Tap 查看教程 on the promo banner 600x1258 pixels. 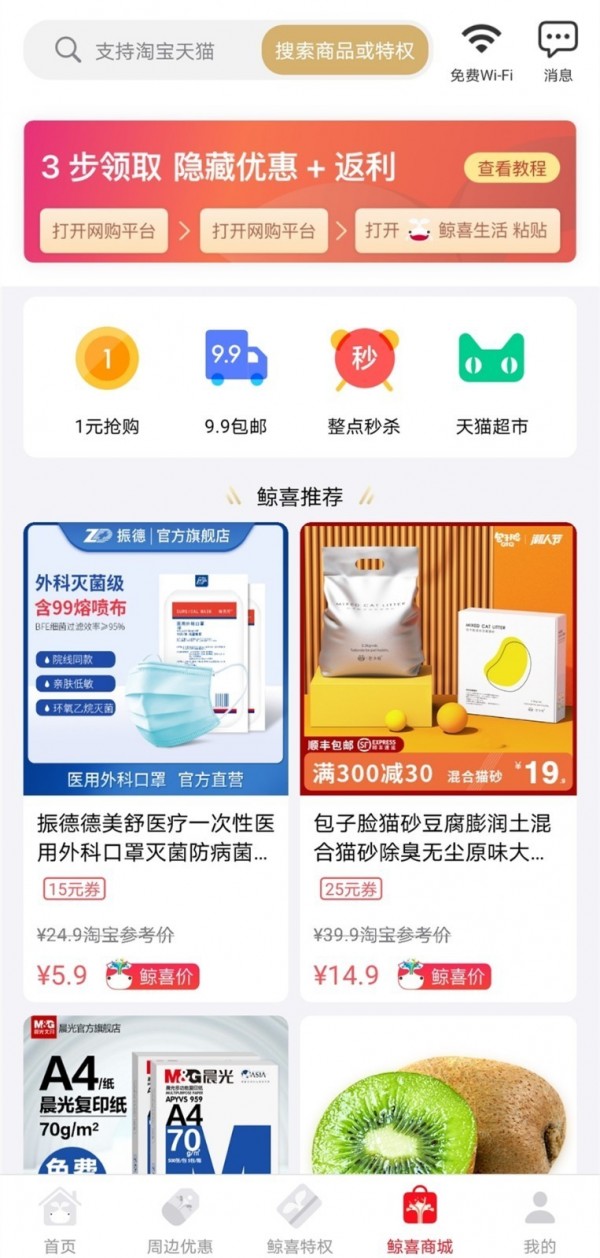(511, 168)
